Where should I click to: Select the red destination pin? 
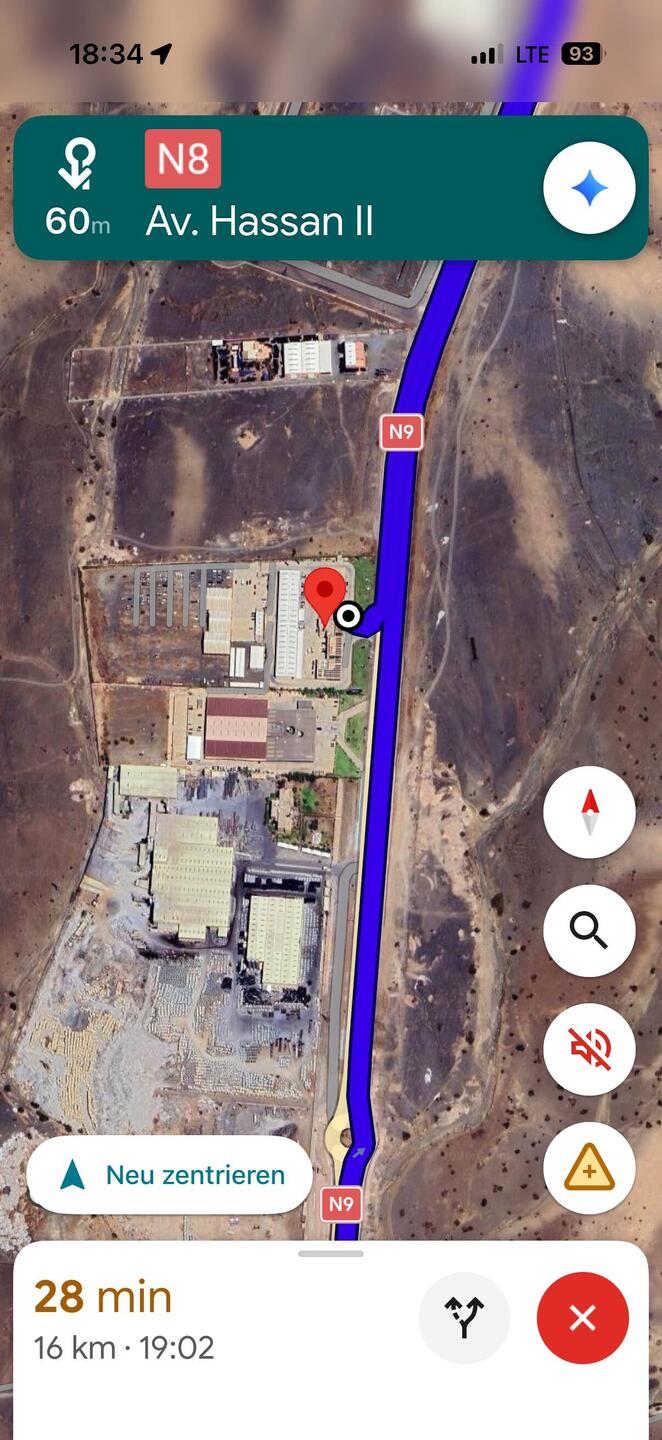[325, 592]
